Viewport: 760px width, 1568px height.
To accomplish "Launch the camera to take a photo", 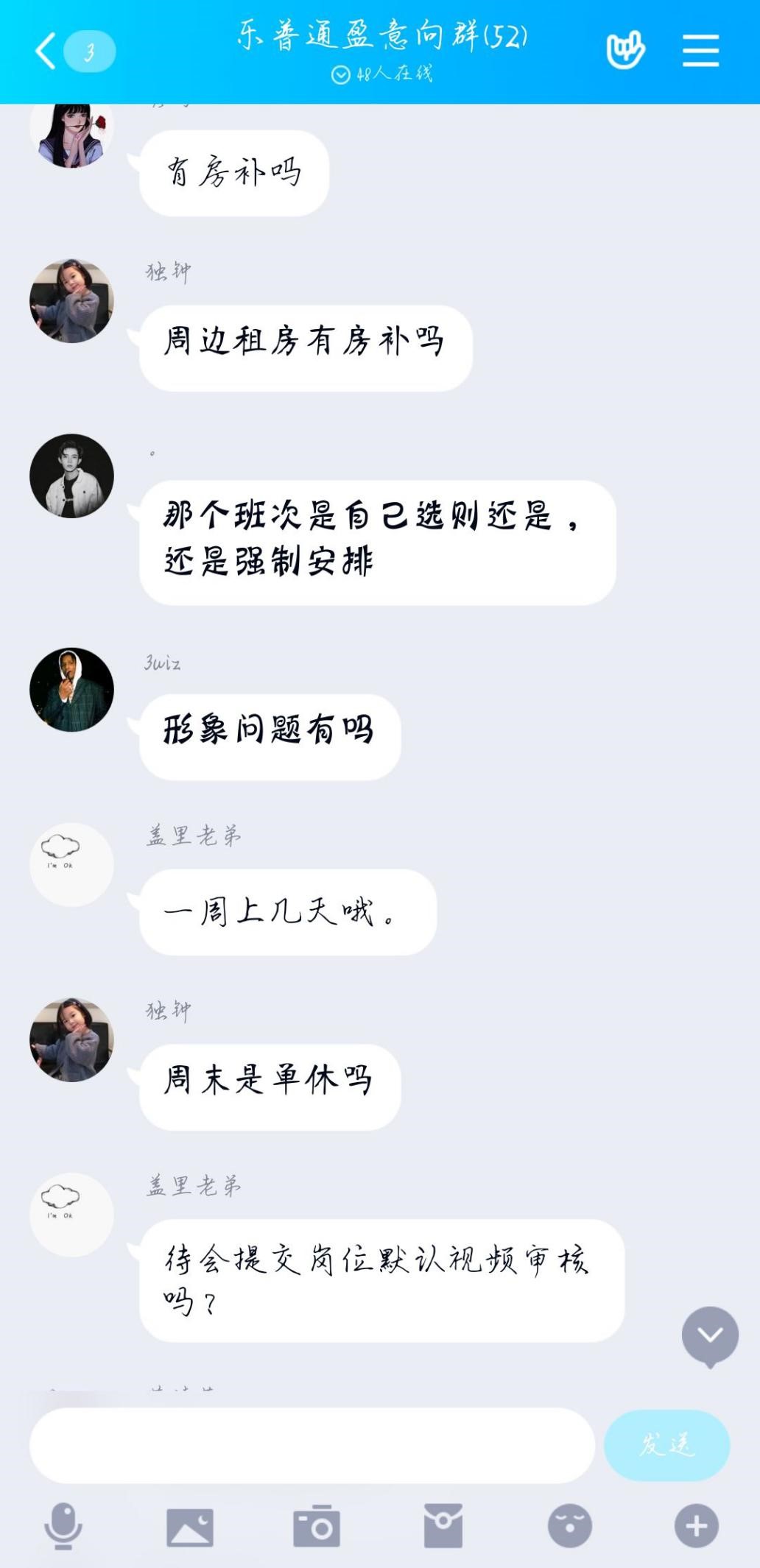I will (x=317, y=1526).
